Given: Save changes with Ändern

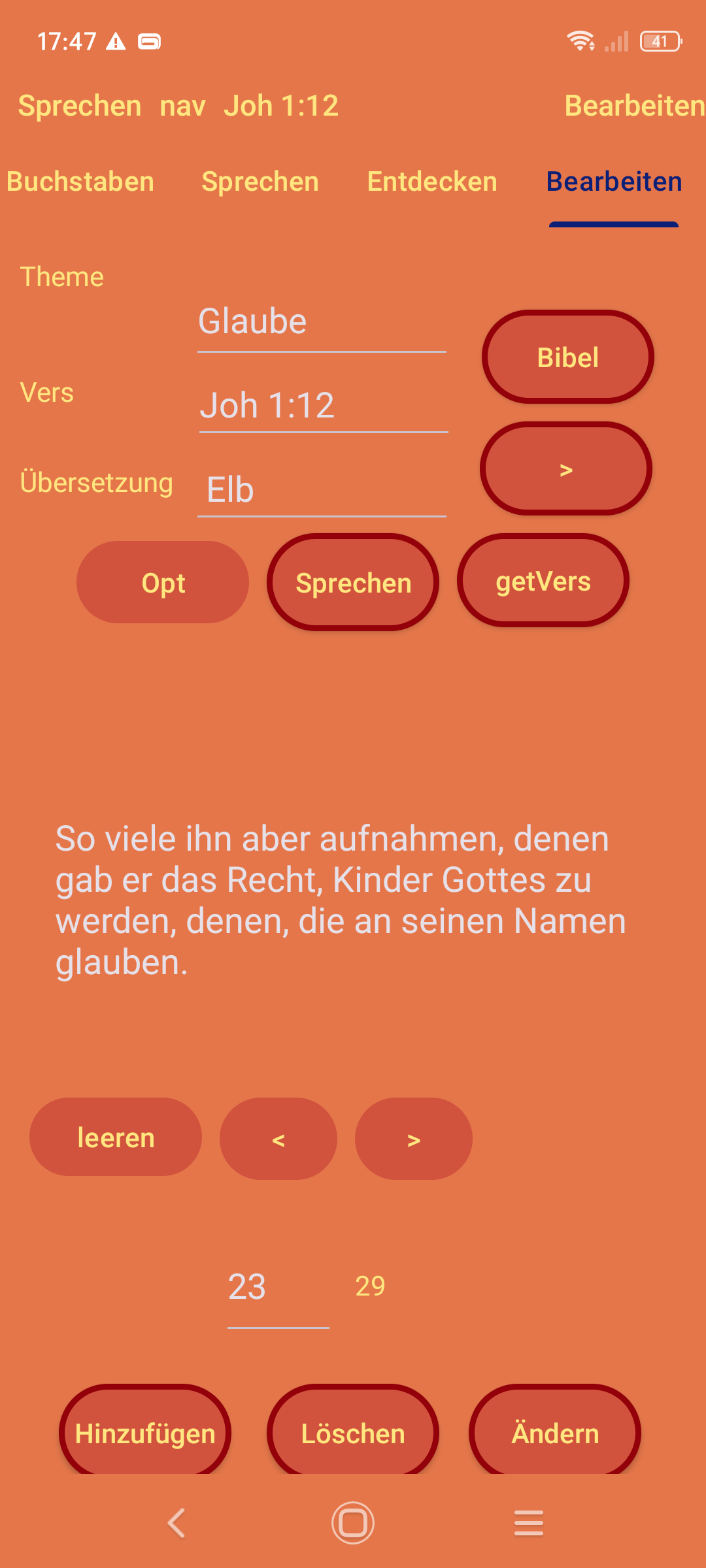Looking at the screenshot, I should click(x=555, y=1432).
